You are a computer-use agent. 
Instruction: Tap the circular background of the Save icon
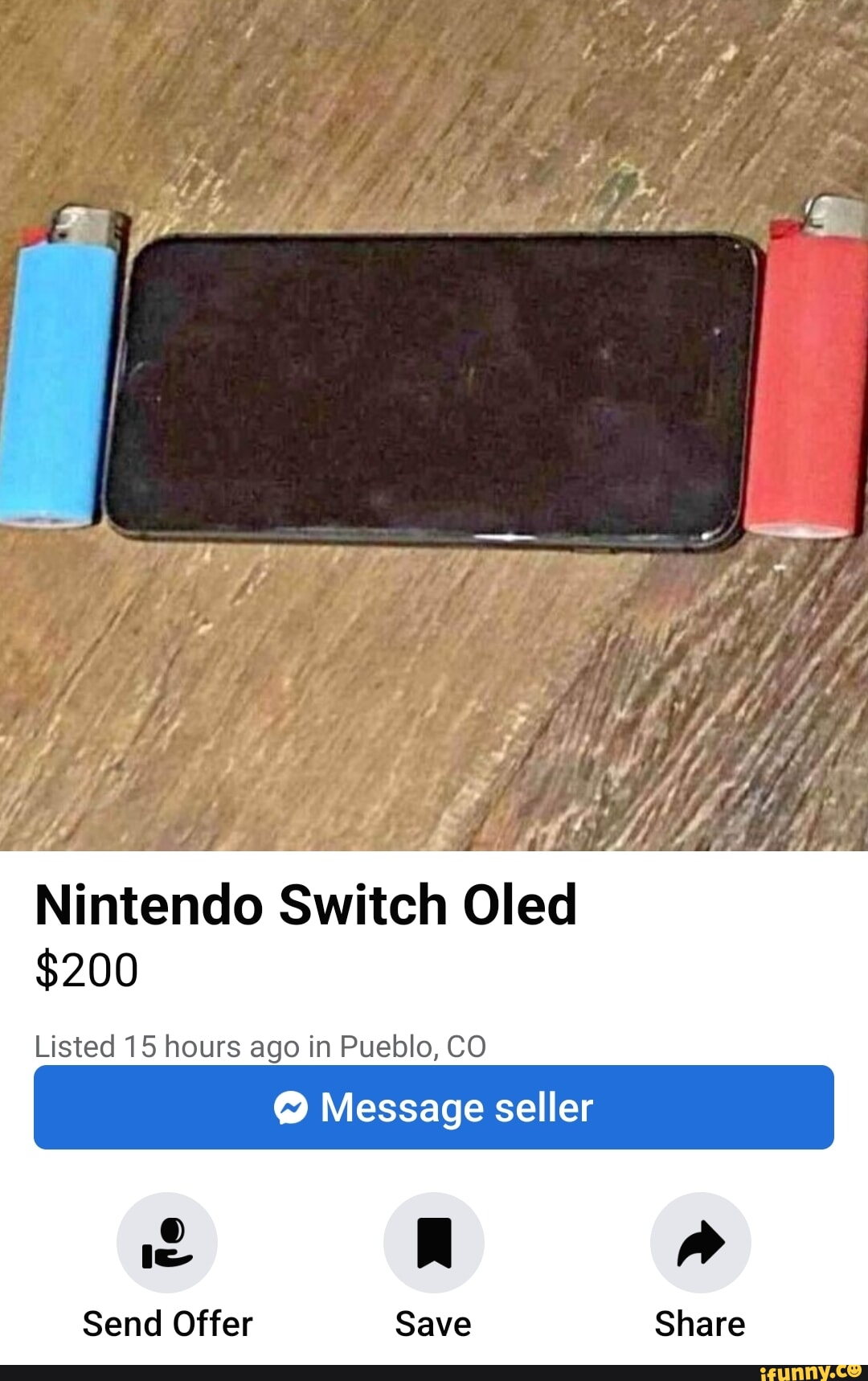click(x=434, y=1242)
